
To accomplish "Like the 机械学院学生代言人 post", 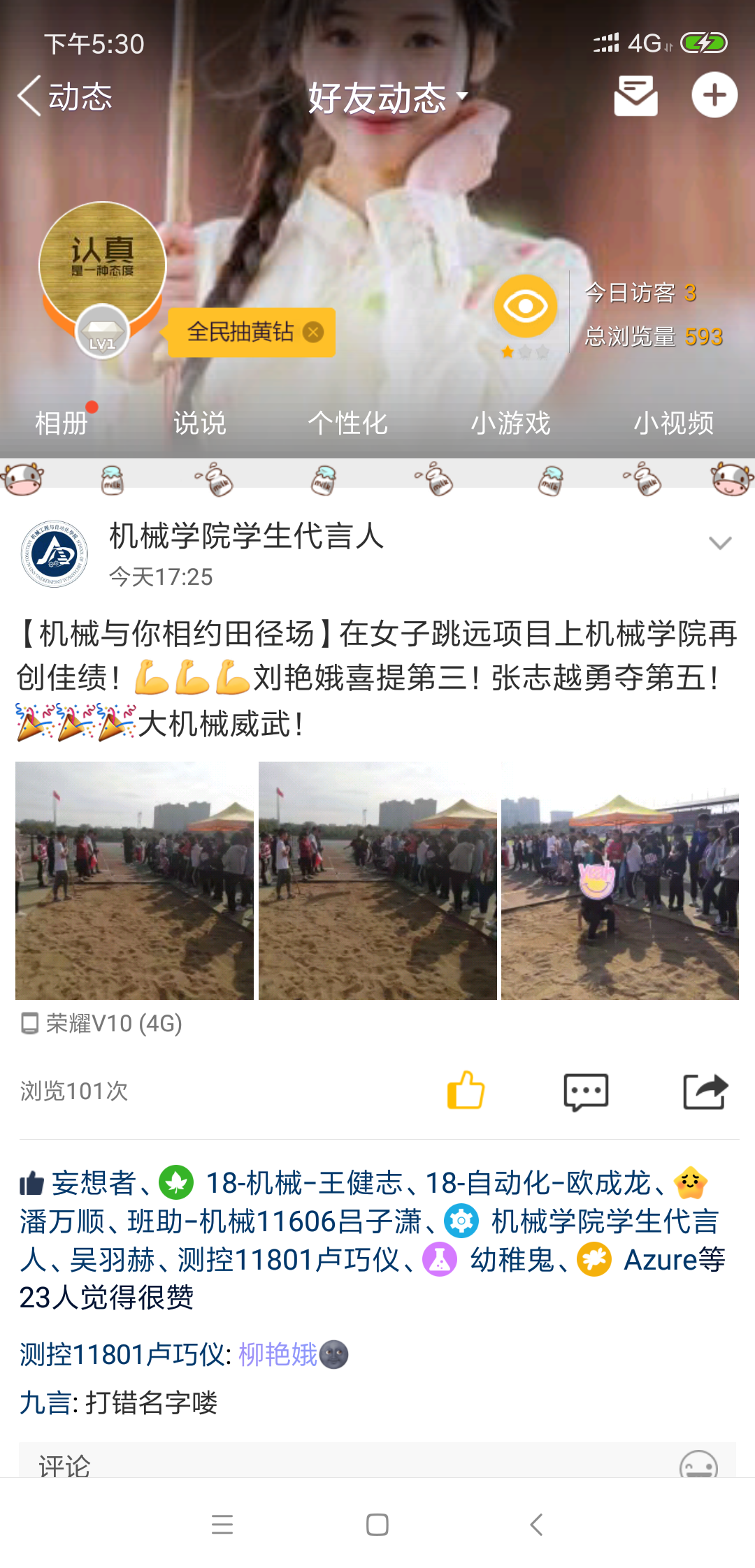I will click(466, 1090).
